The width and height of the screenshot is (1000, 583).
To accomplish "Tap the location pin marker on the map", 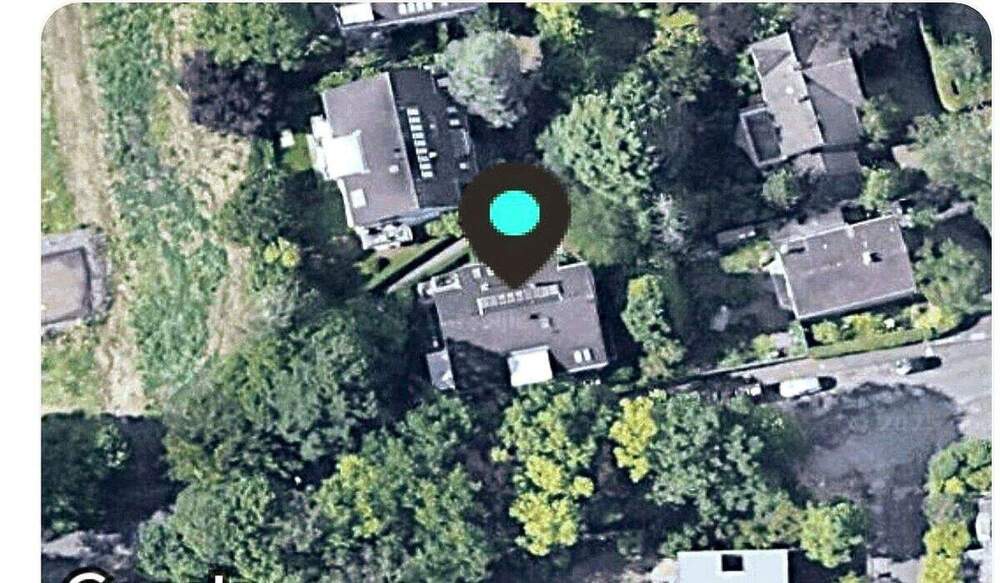I will click(514, 217).
